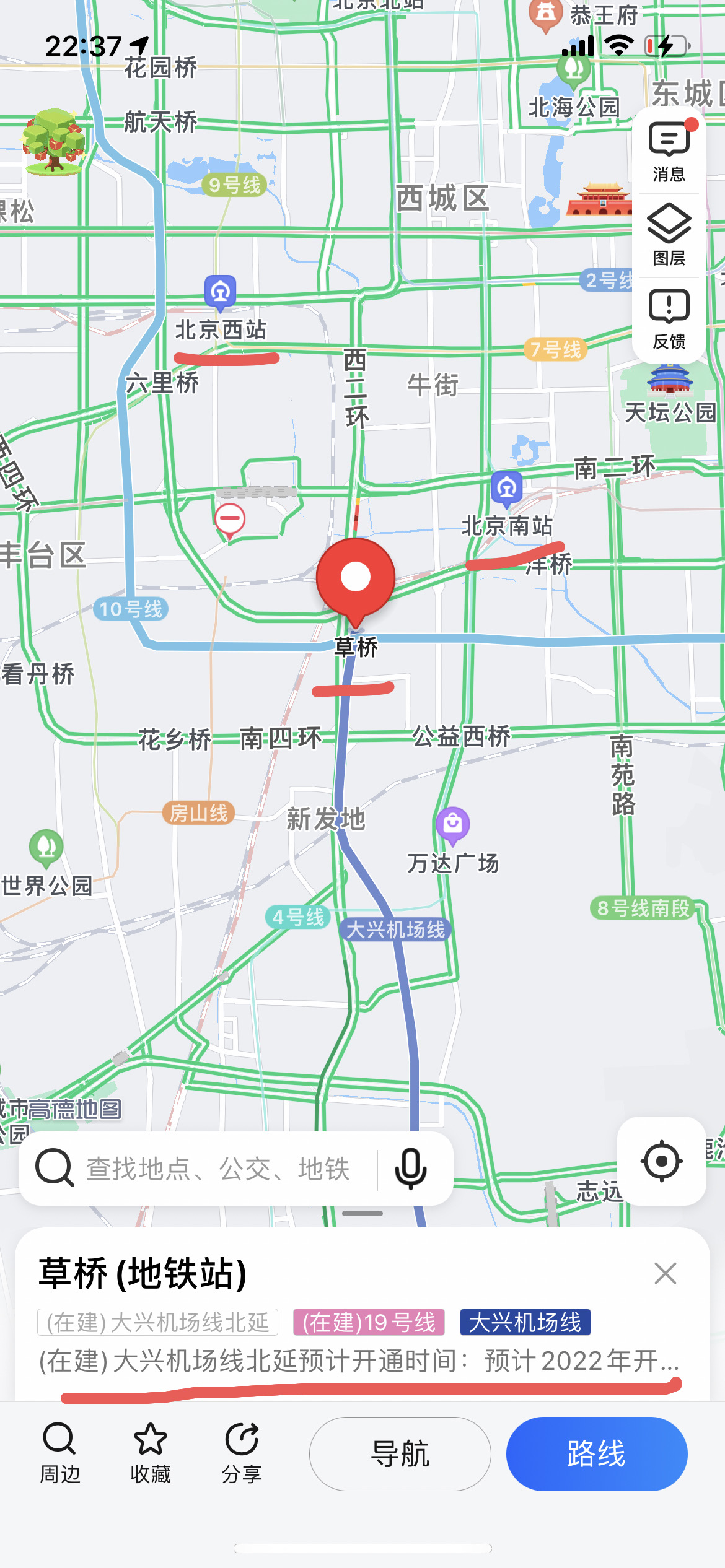Tap the tree icon near 航天桥

(x=54, y=141)
